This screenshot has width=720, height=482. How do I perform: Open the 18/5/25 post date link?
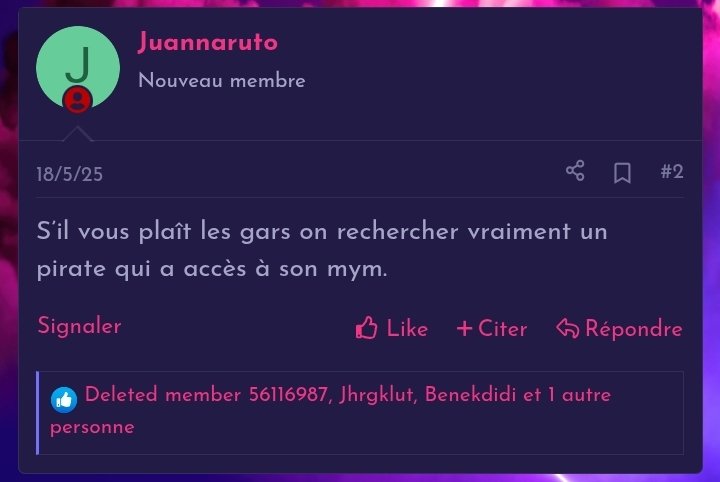tap(70, 174)
